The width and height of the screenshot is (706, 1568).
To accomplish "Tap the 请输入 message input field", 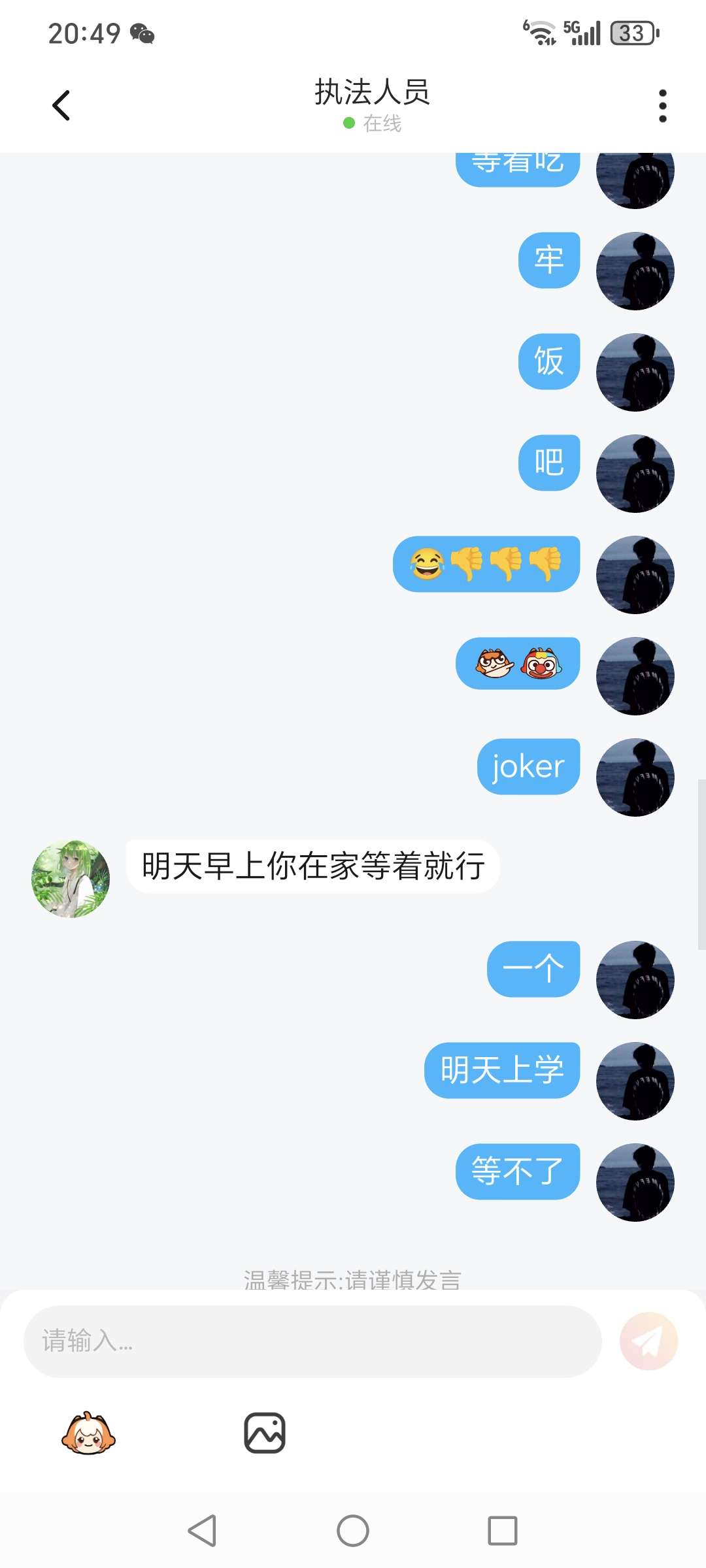I will (312, 1341).
